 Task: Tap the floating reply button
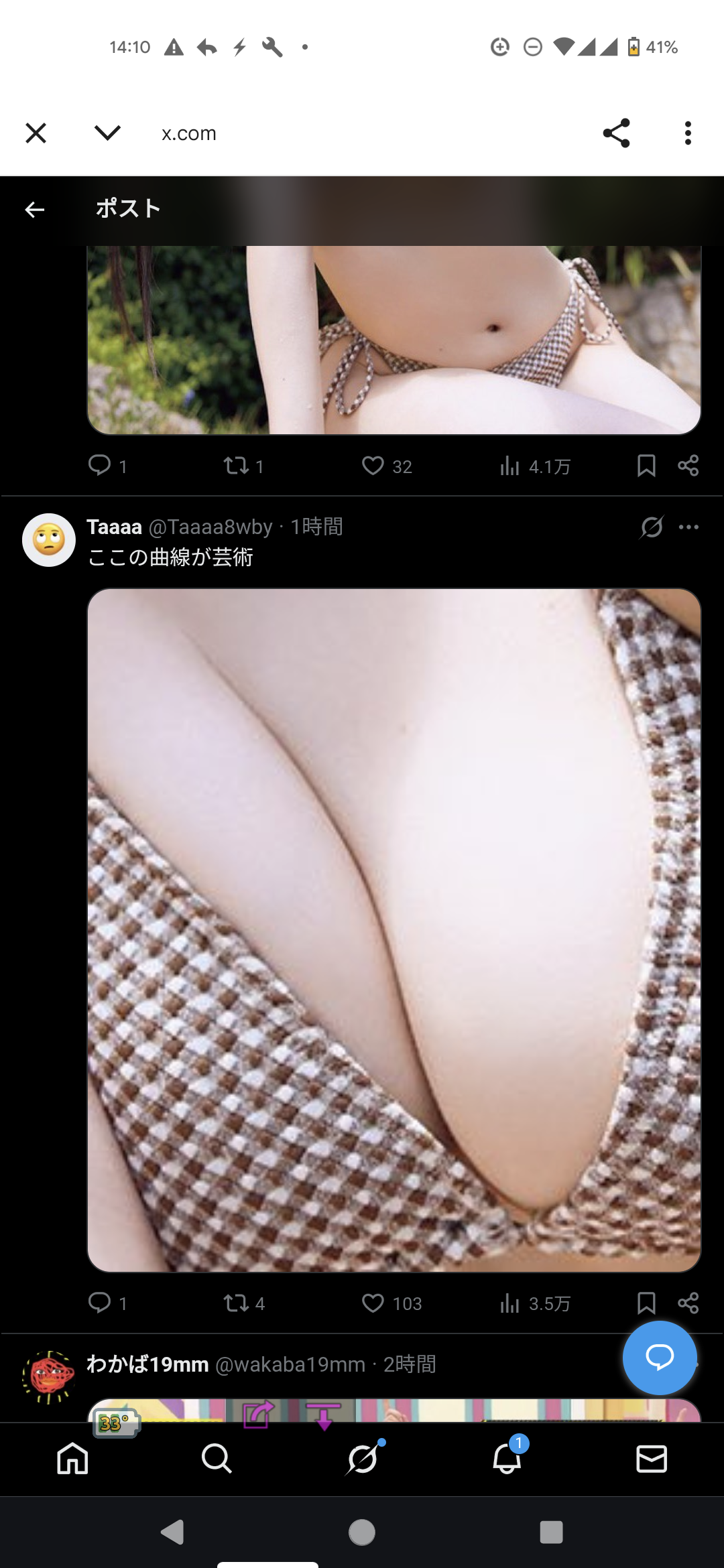pyautogui.click(x=660, y=1358)
